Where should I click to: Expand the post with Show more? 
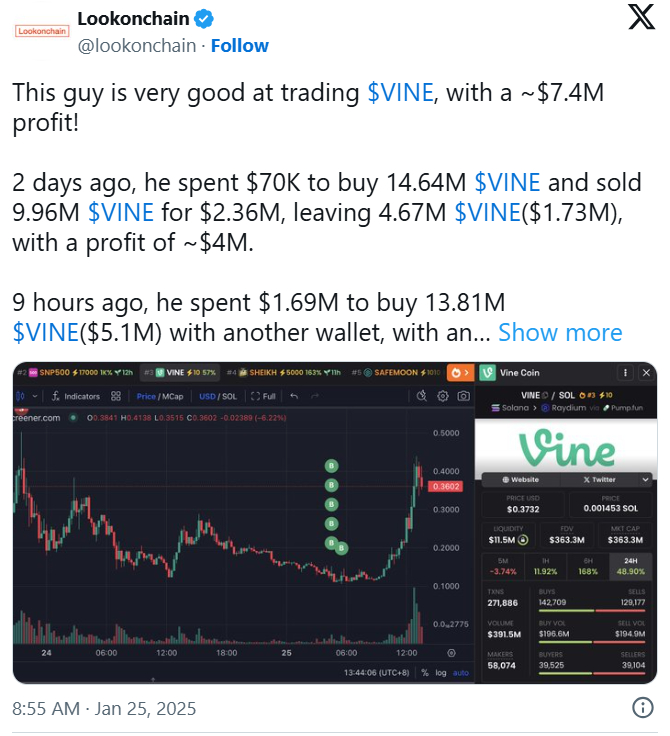560,332
